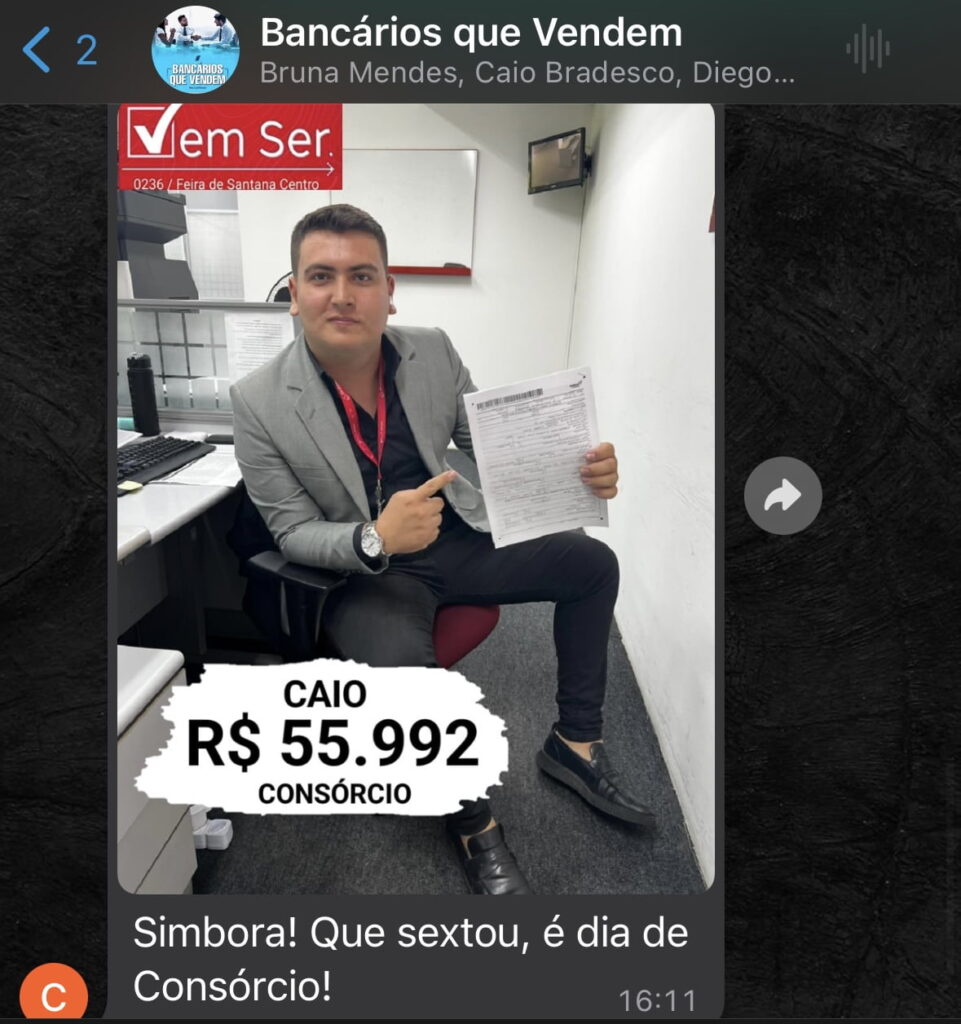961x1024 pixels.
Task: Open sender's orange C avatar profile
Action: (54, 994)
